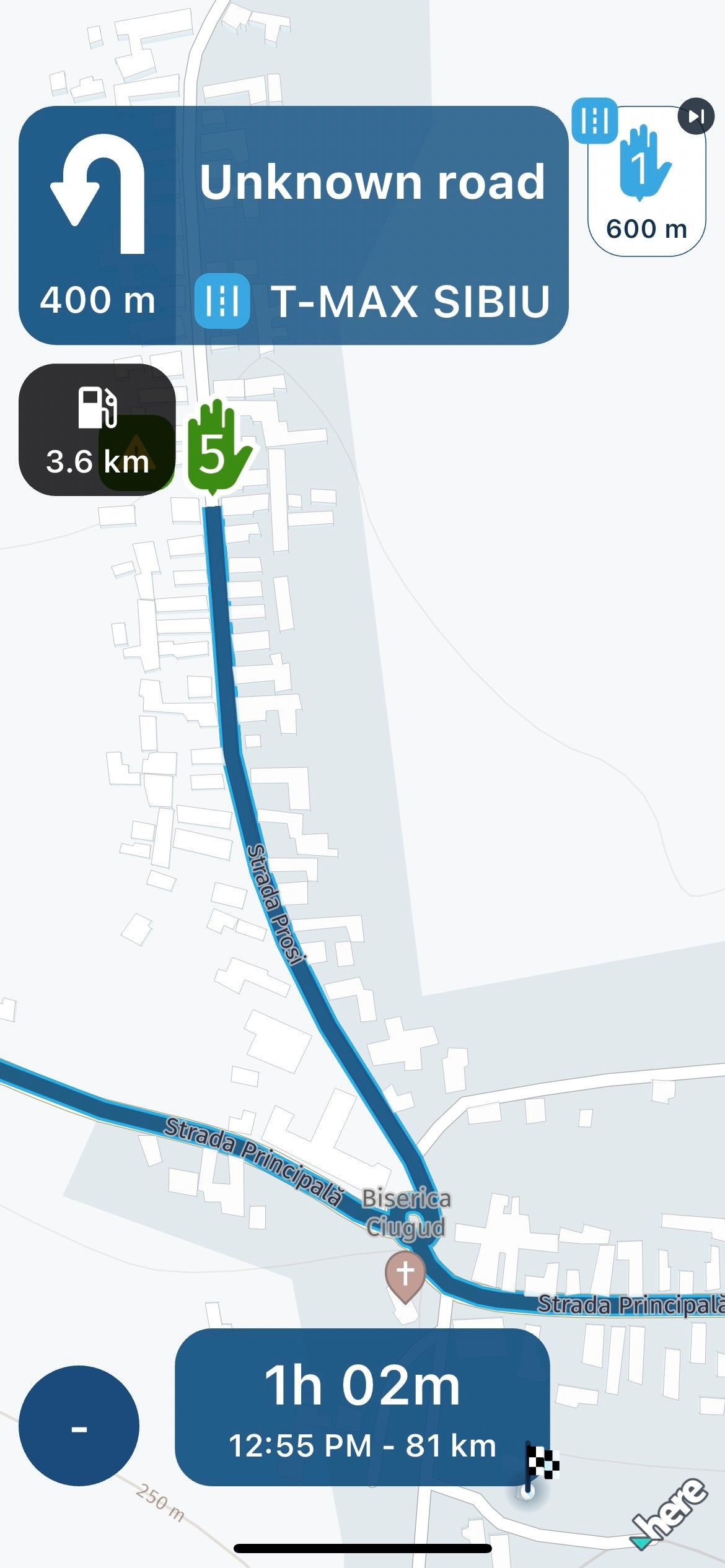This screenshot has width=725, height=1568.
Task: Open the U-turn maneuver instruction panel
Action: tap(293, 225)
